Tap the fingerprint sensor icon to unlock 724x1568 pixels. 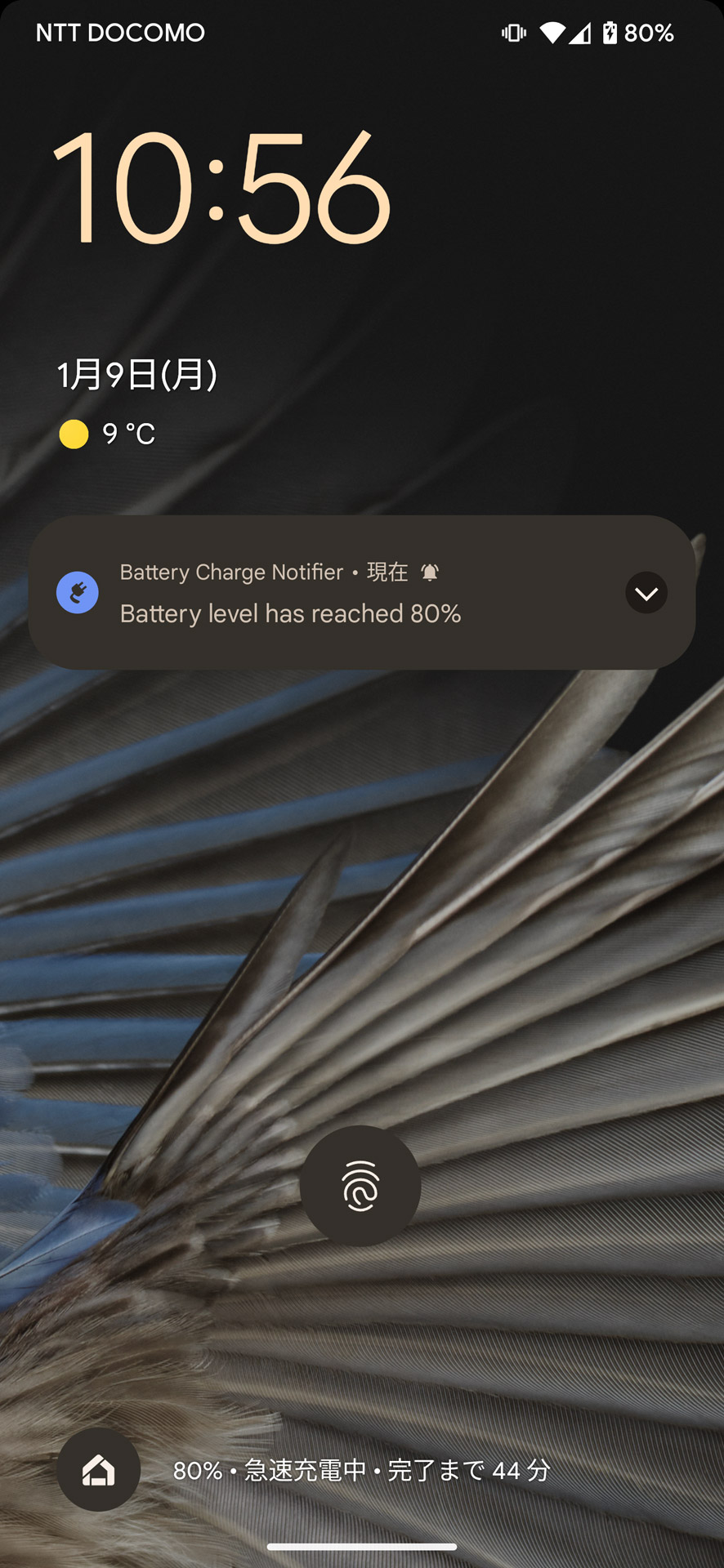[x=360, y=1187]
